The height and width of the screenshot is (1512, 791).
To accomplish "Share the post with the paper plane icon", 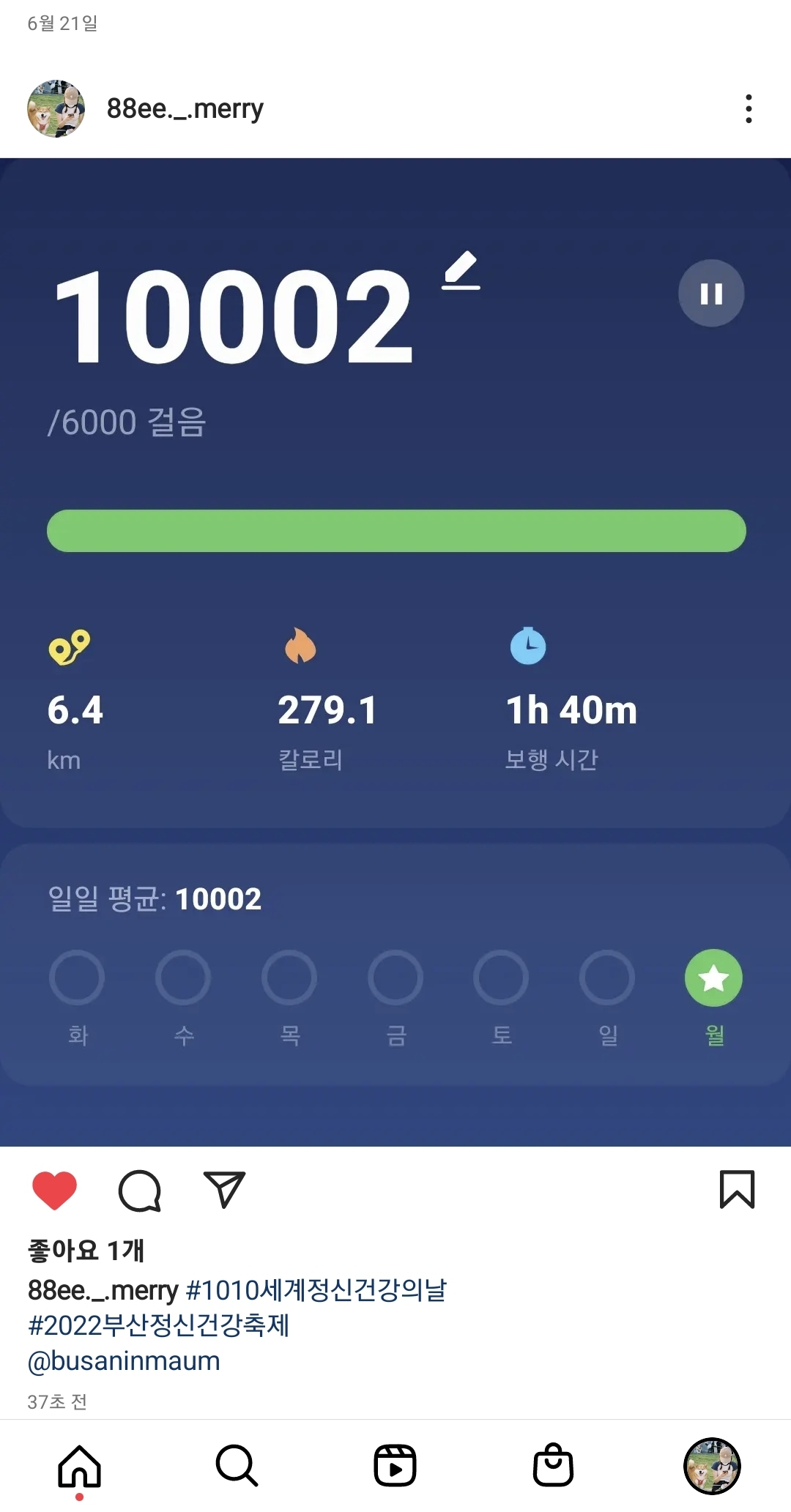I will point(224,1190).
